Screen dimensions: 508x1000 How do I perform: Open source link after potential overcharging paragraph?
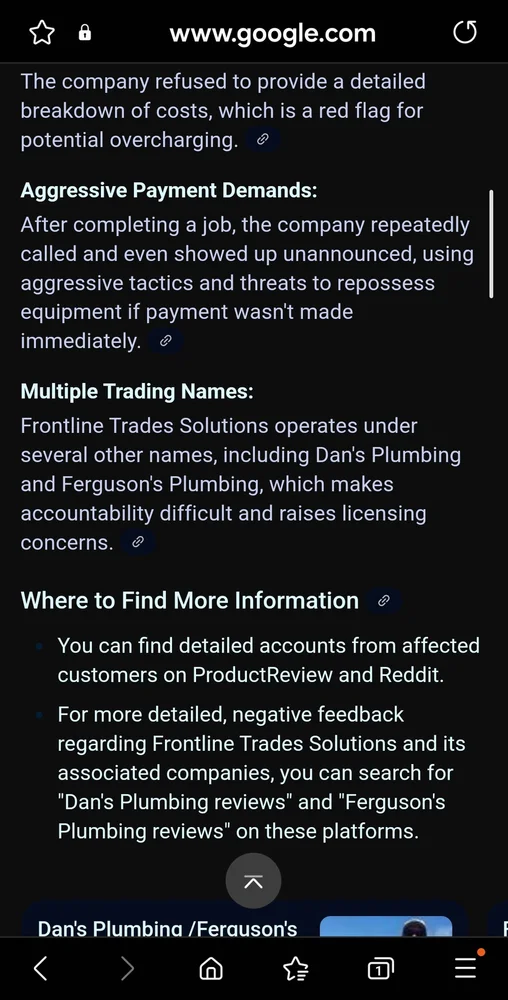coord(263,139)
